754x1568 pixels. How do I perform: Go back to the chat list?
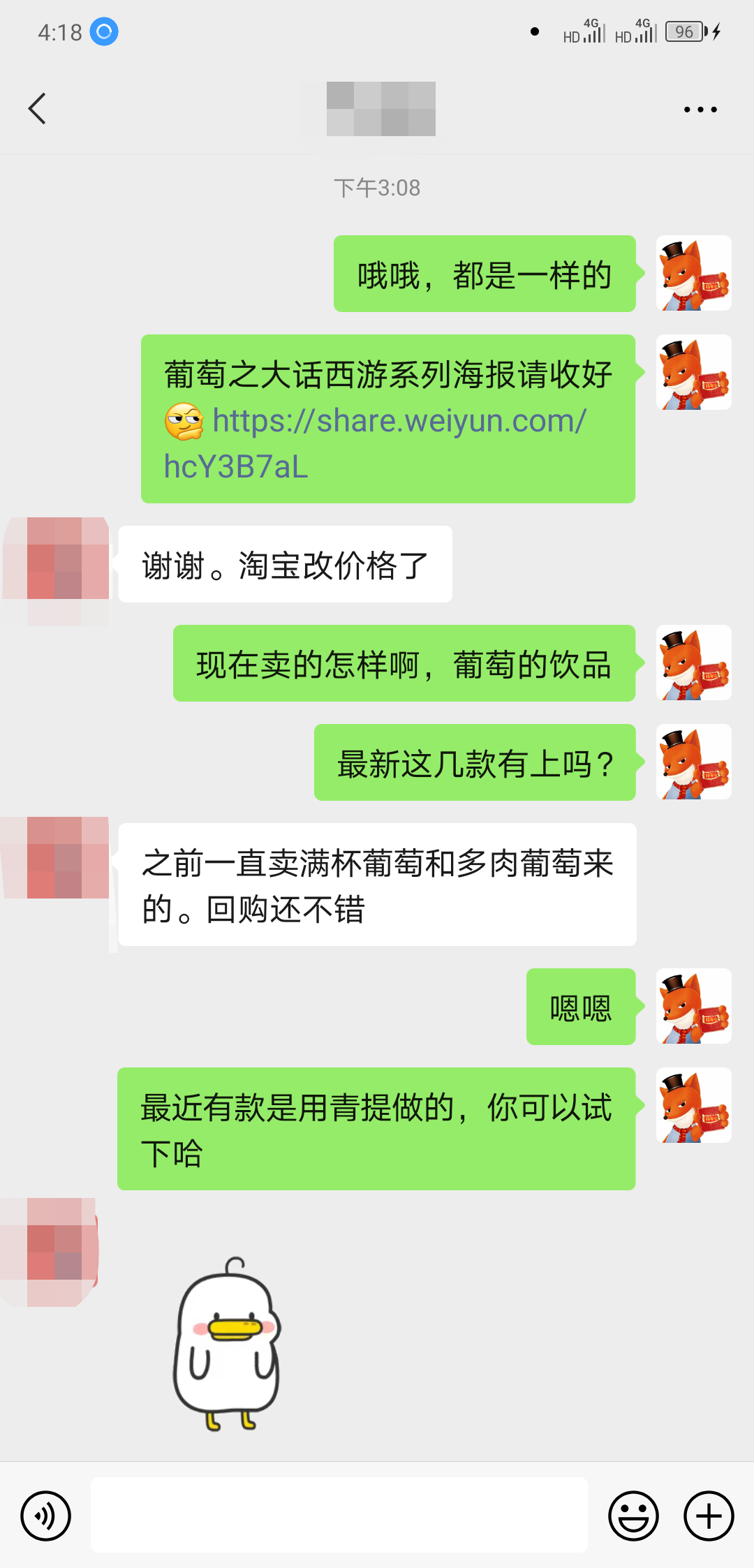coord(38,109)
